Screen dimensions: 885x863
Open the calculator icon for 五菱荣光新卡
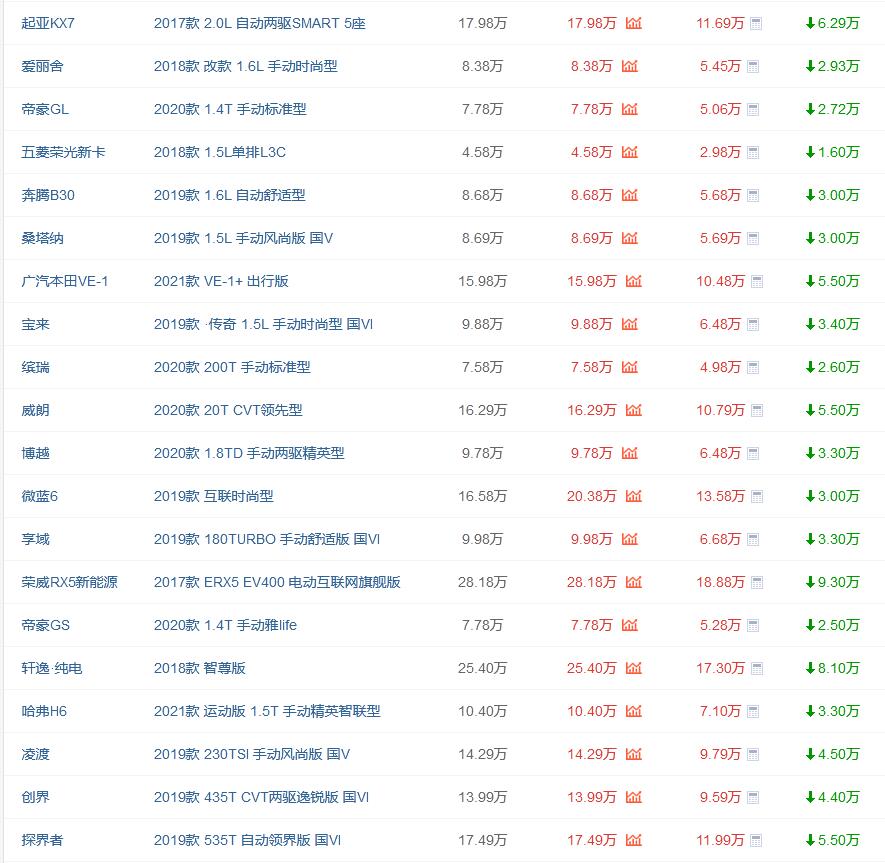752,153
